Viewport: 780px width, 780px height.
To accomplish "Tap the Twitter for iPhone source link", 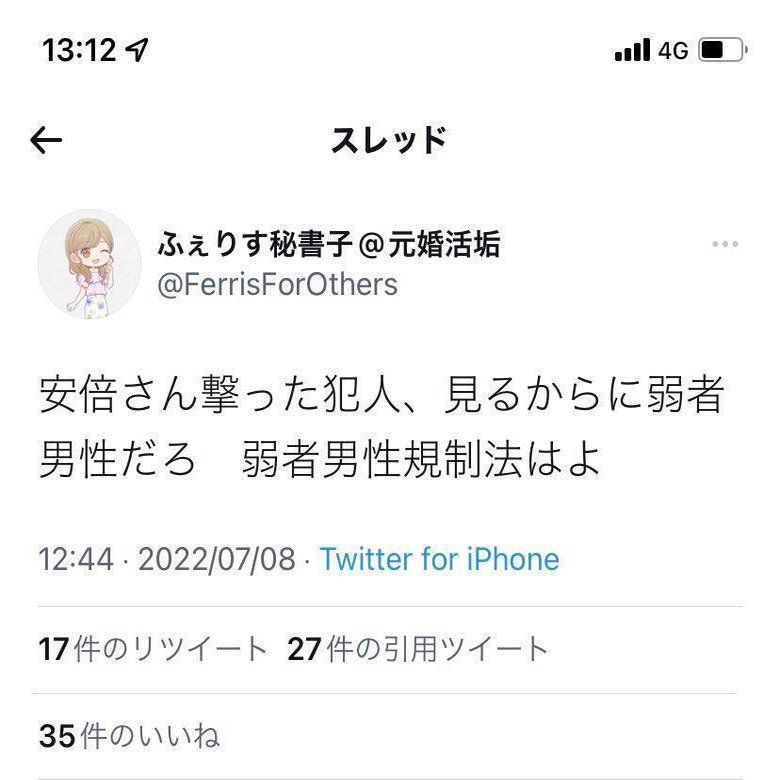I will pyautogui.click(x=439, y=559).
